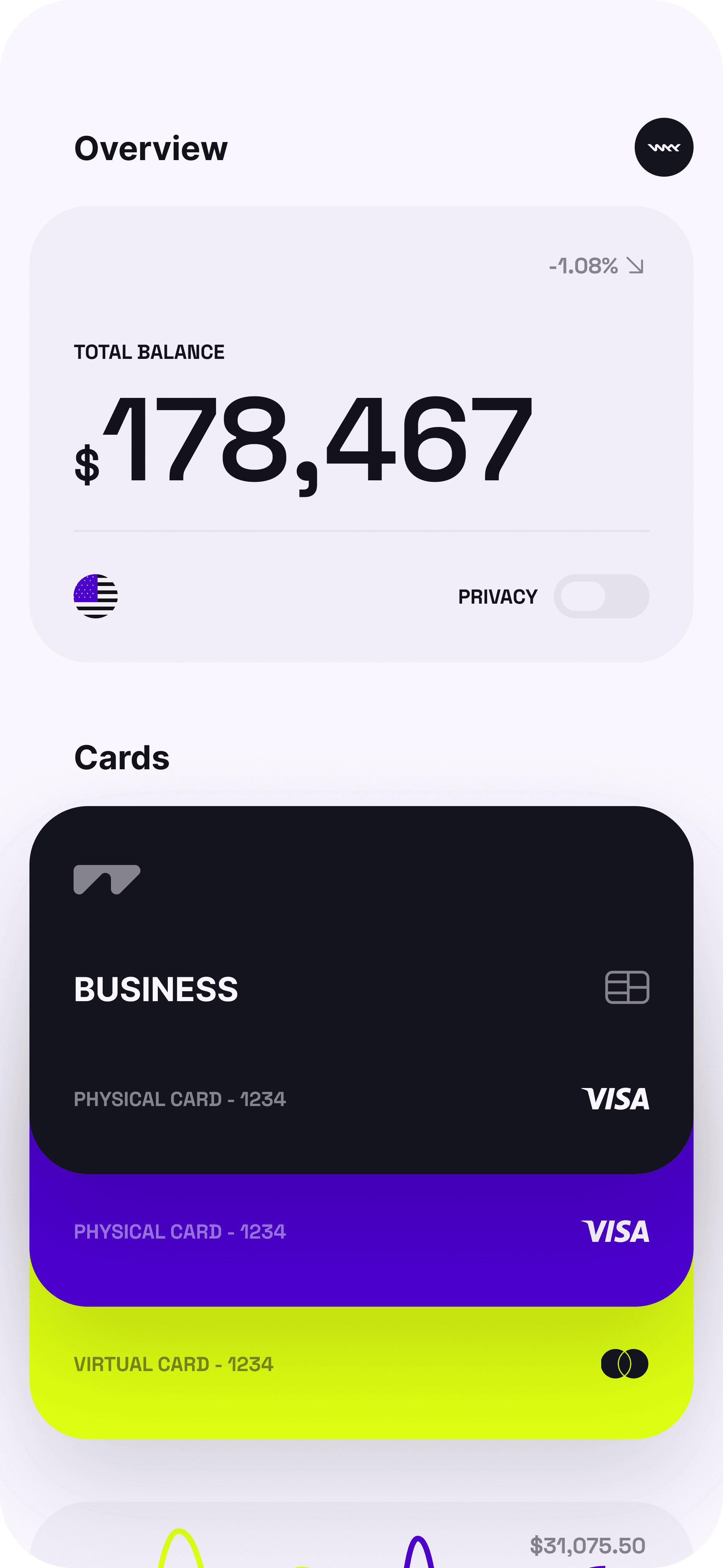The height and width of the screenshot is (1568, 723).
Task: Select the Cards section header
Action: [x=122, y=757]
